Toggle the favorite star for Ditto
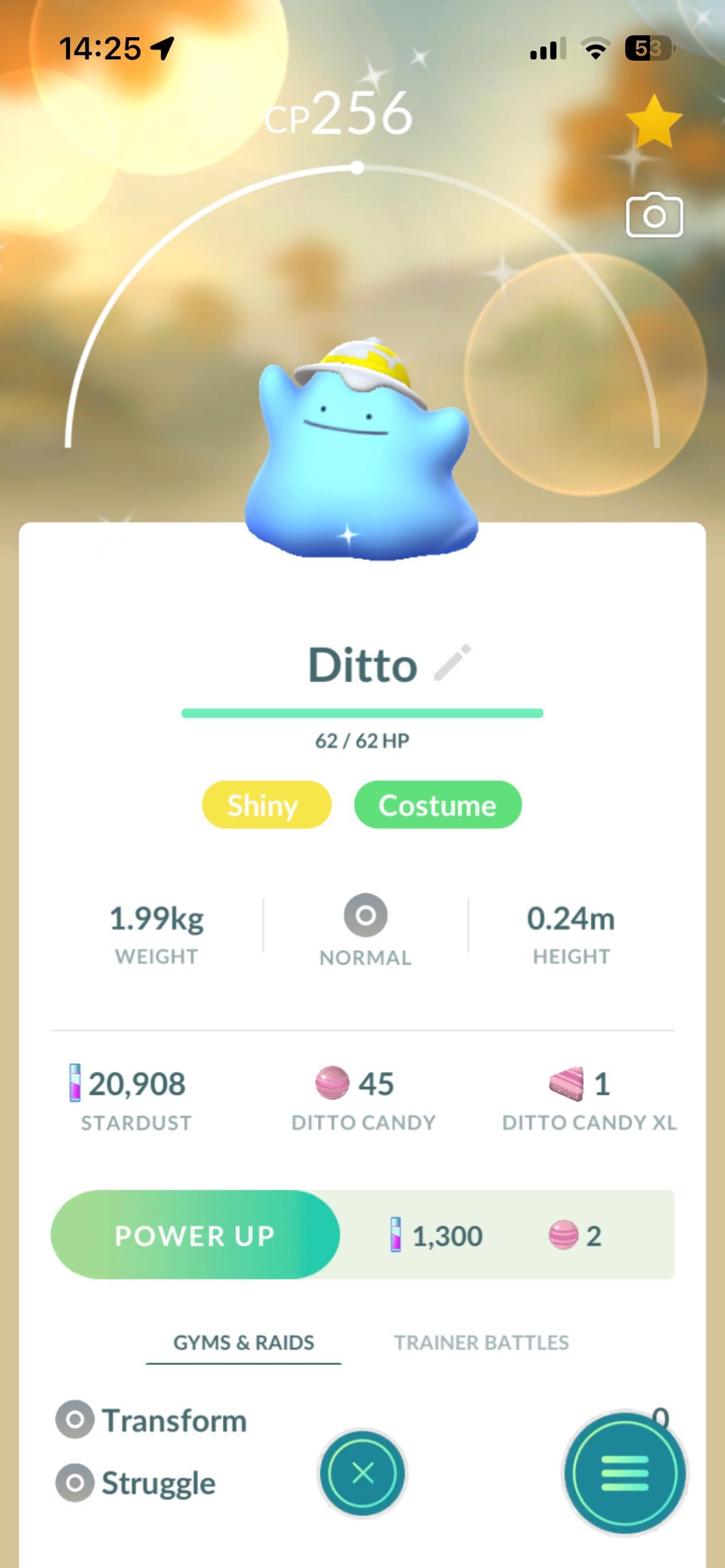 (654, 122)
